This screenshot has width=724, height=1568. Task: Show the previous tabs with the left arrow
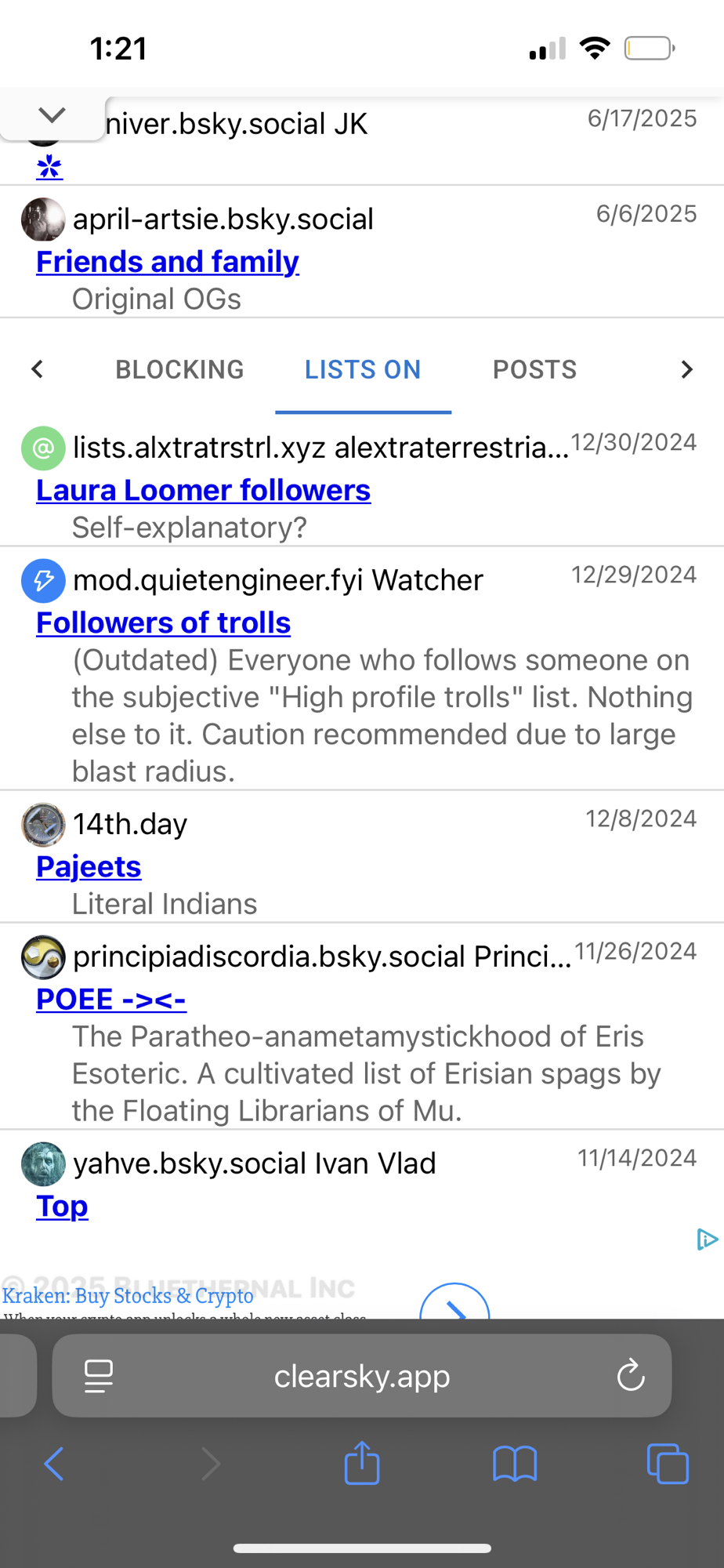click(x=37, y=369)
